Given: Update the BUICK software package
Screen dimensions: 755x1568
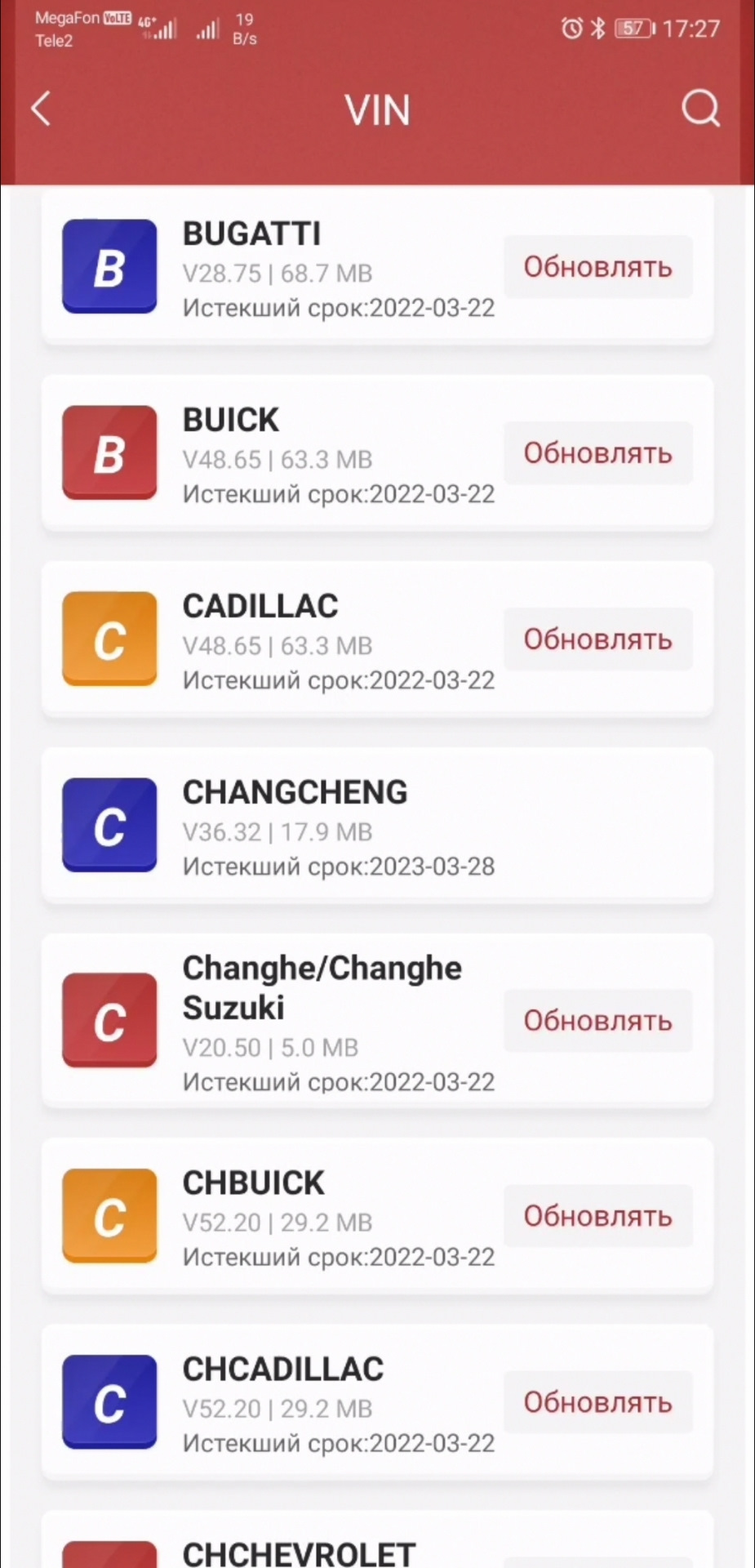Looking at the screenshot, I should (597, 453).
